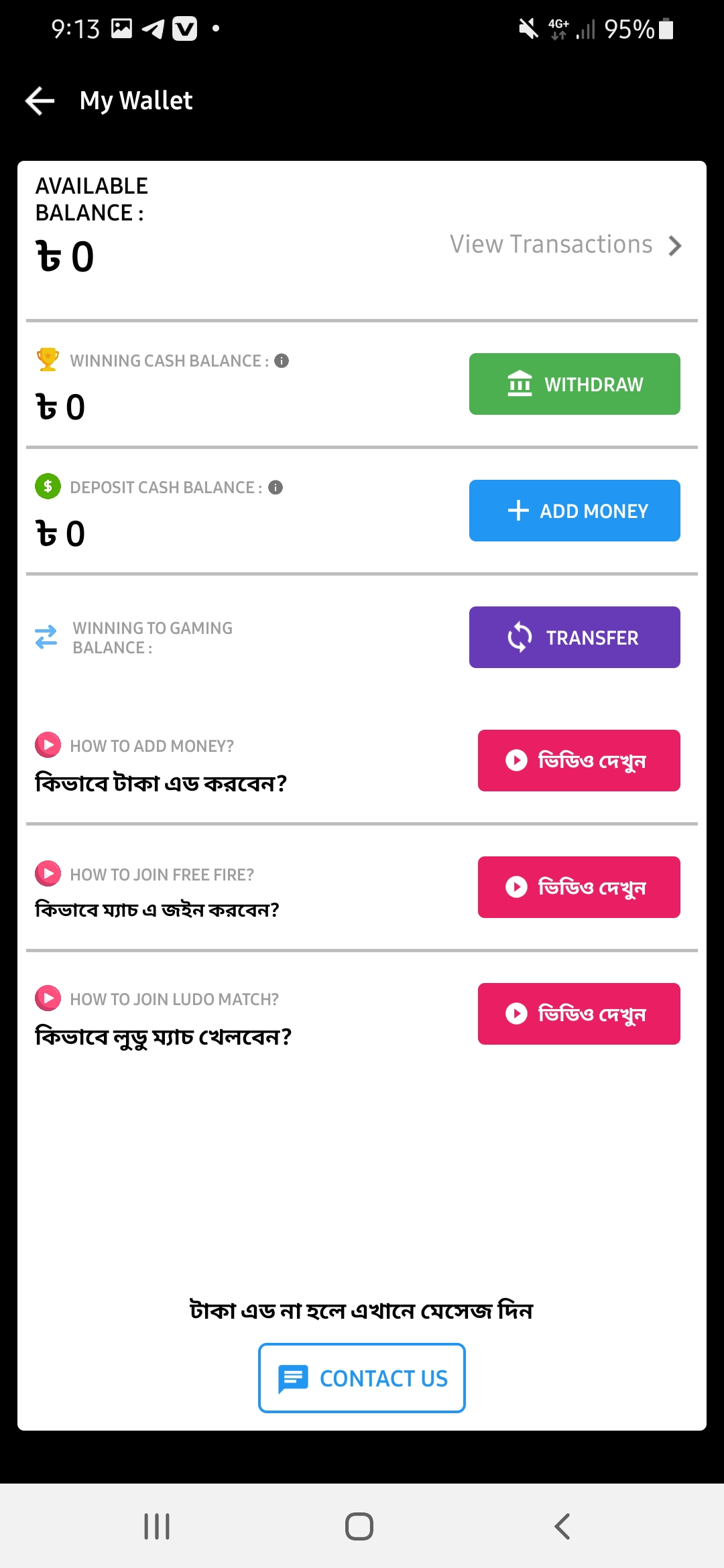Viewport: 724px width, 1568px height.
Task: Add money to deposit balance
Action: tap(575, 511)
